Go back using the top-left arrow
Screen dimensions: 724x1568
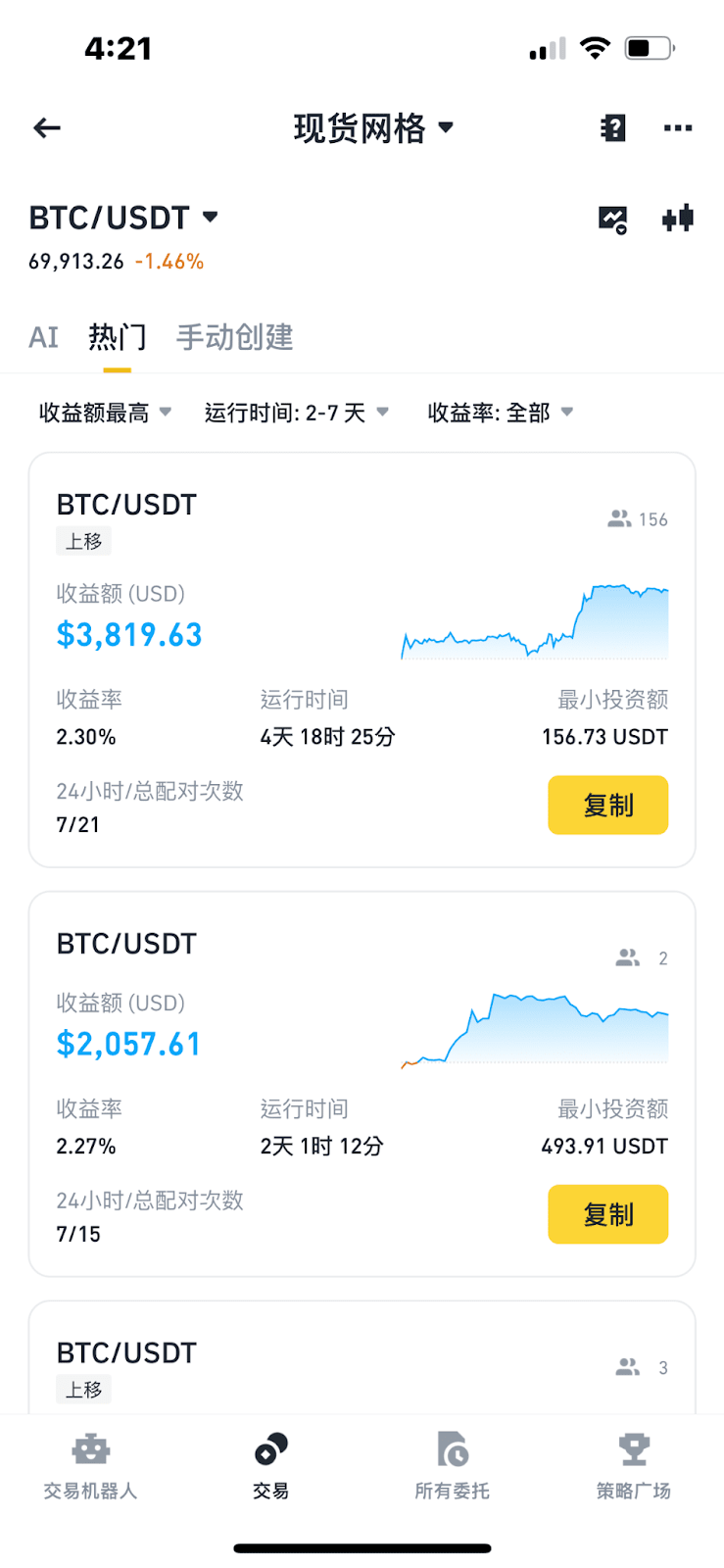tap(47, 127)
